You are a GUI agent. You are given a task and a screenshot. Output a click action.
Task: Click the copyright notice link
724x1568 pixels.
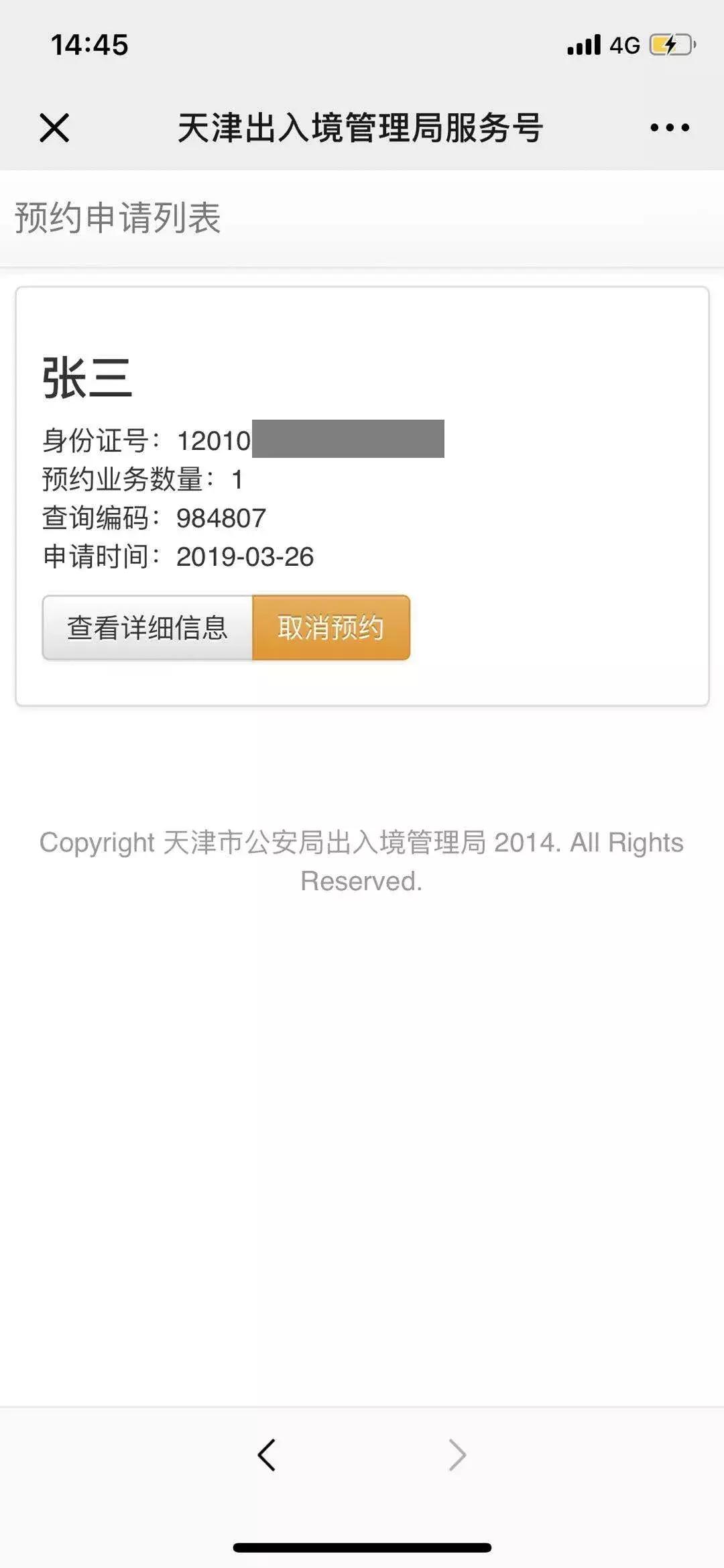pyautogui.click(x=362, y=860)
